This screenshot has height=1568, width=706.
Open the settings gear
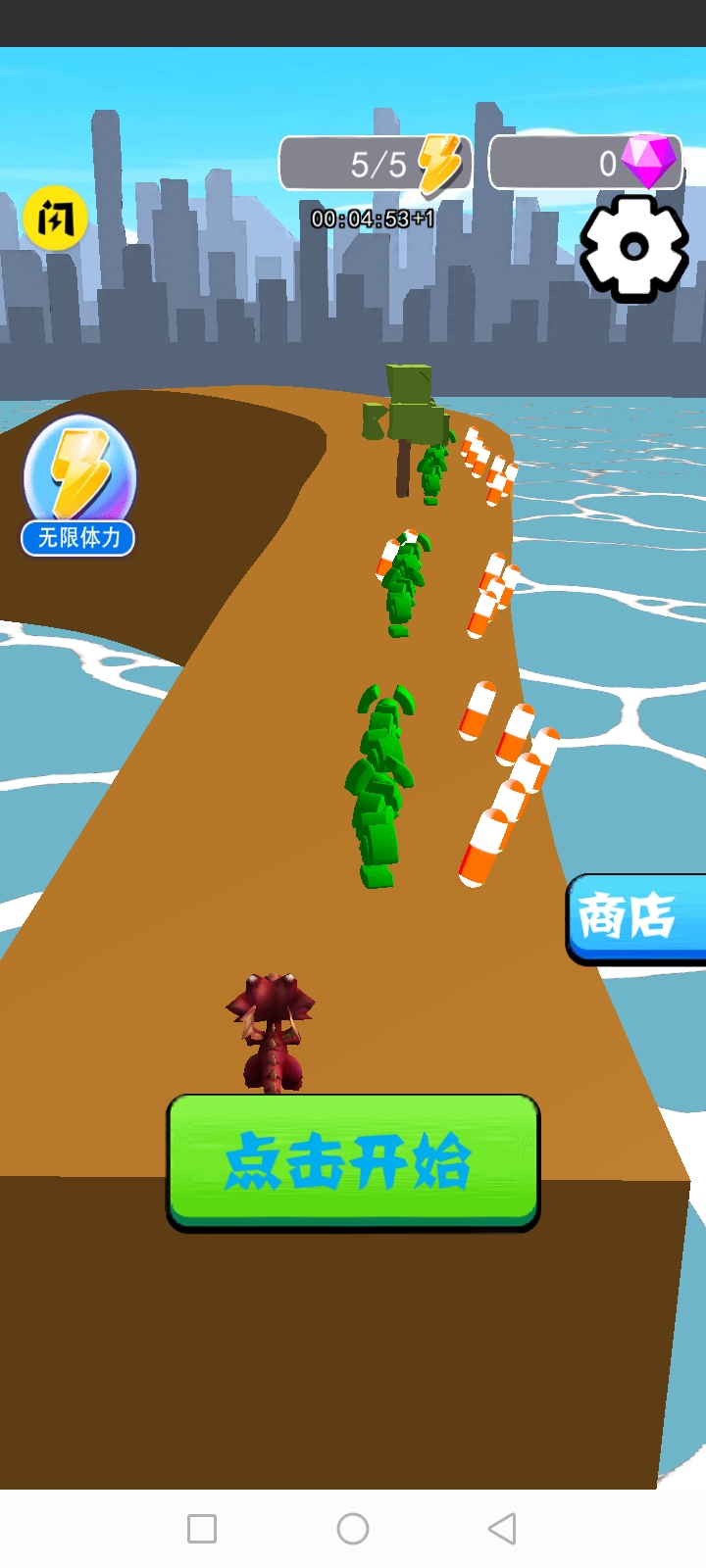click(x=634, y=248)
